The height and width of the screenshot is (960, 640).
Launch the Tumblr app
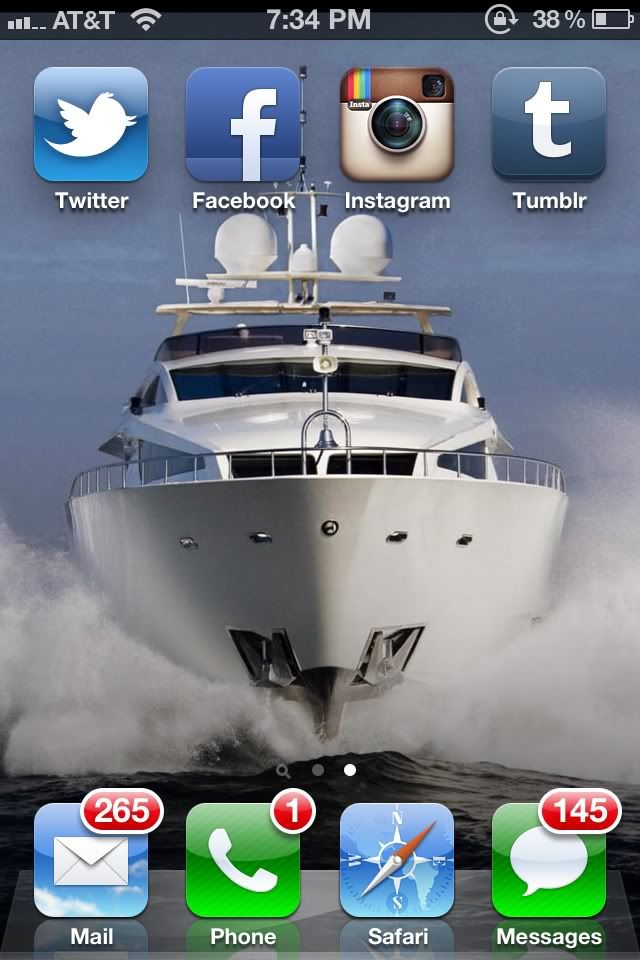point(549,124)
